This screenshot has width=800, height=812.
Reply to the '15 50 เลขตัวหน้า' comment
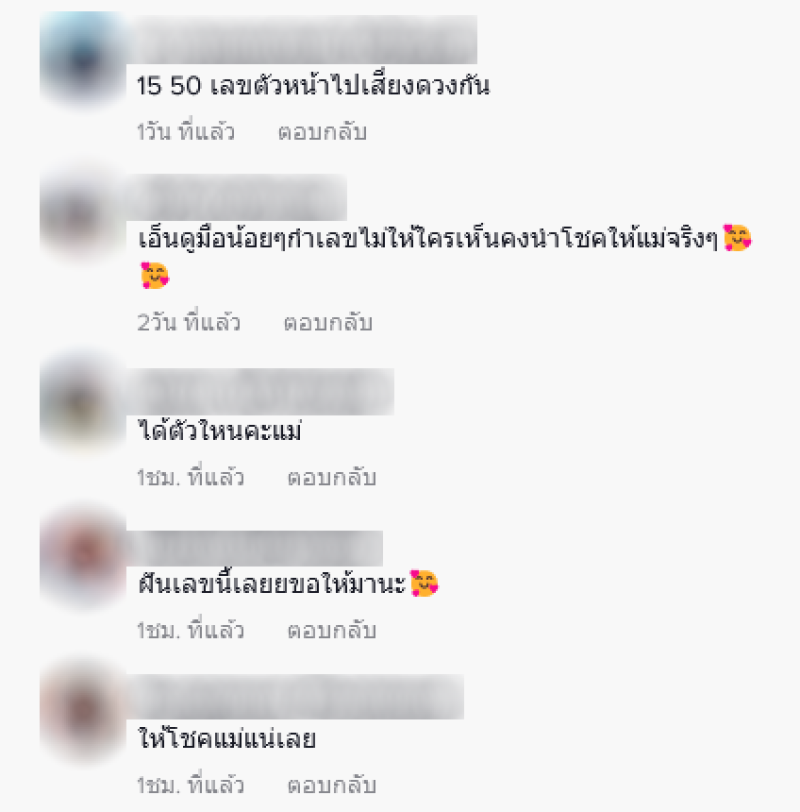[x=322, y=132]
